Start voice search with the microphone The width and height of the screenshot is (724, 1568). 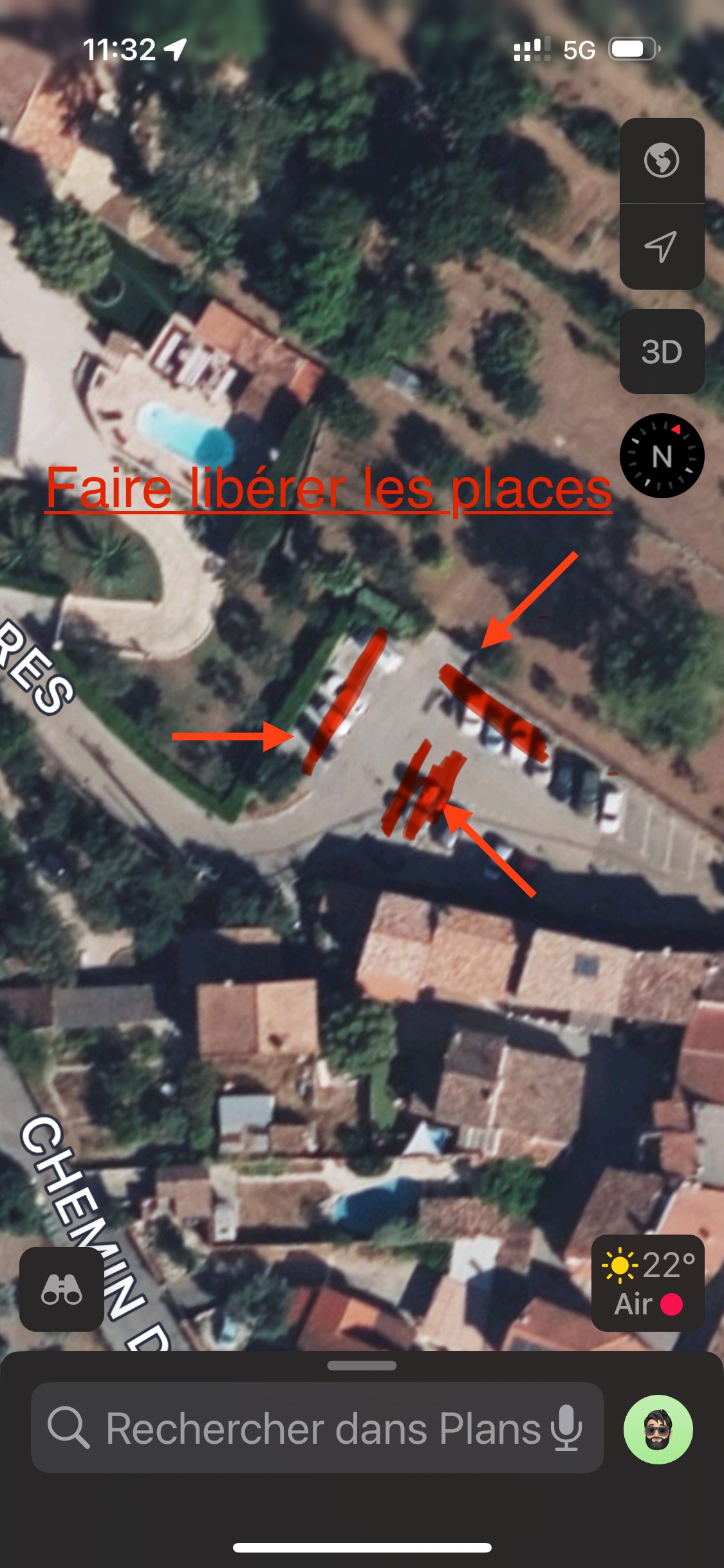pos(566,1428)
